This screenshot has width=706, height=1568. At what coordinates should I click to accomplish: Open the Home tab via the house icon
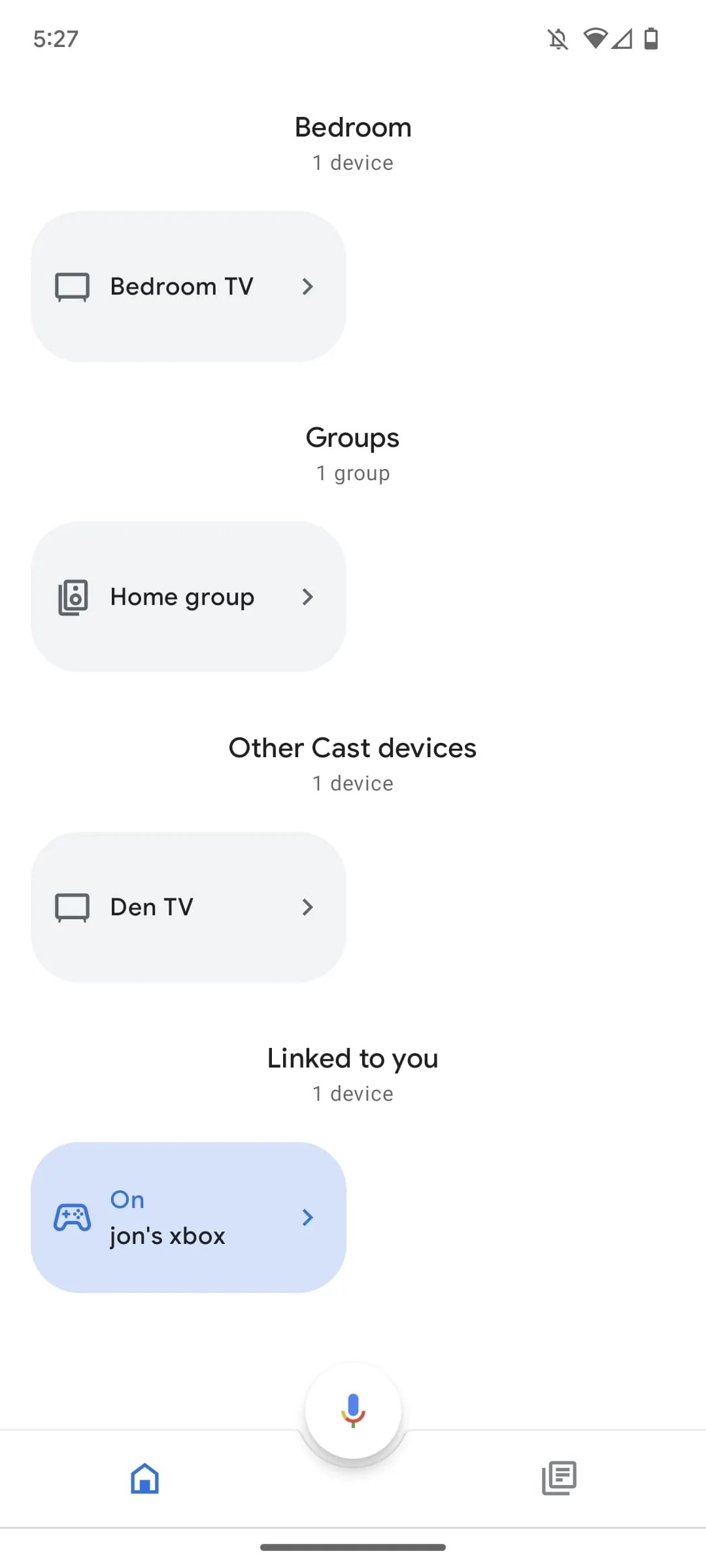coord(144,1479)
